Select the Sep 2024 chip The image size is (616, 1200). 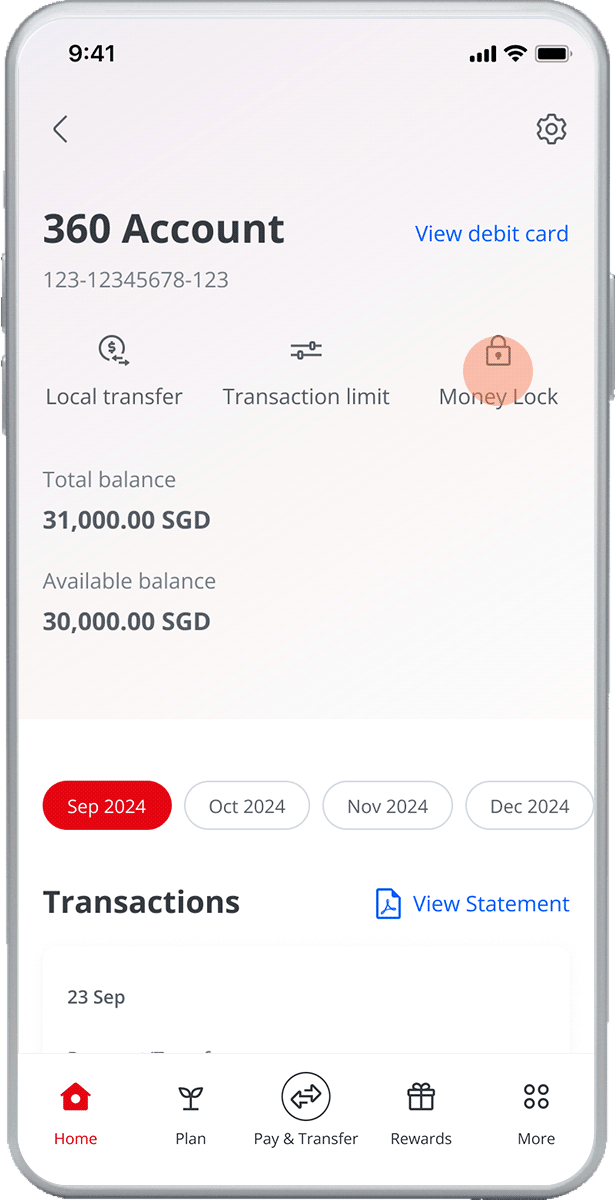(x=107, y=806)
